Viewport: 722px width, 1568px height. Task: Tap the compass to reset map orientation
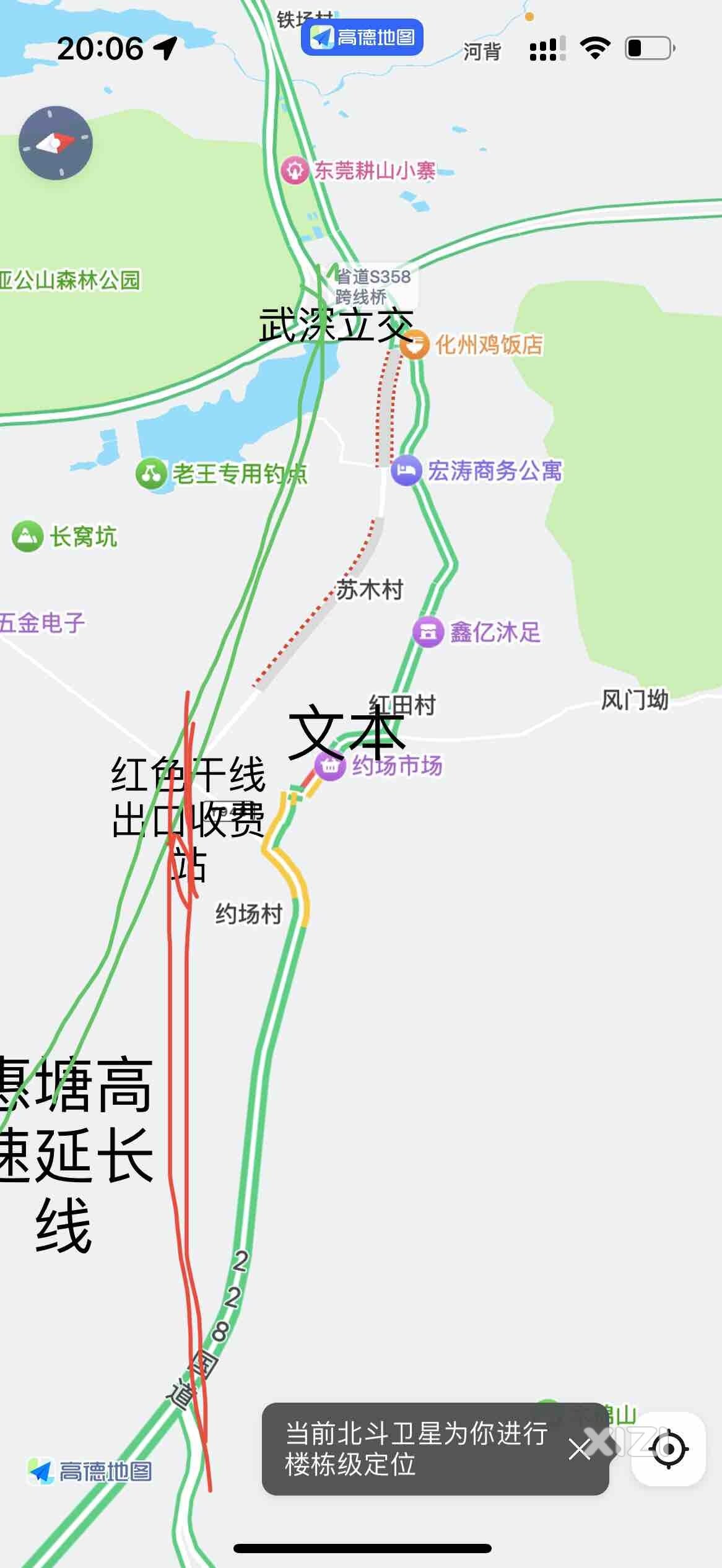click(x=56, y=143)
